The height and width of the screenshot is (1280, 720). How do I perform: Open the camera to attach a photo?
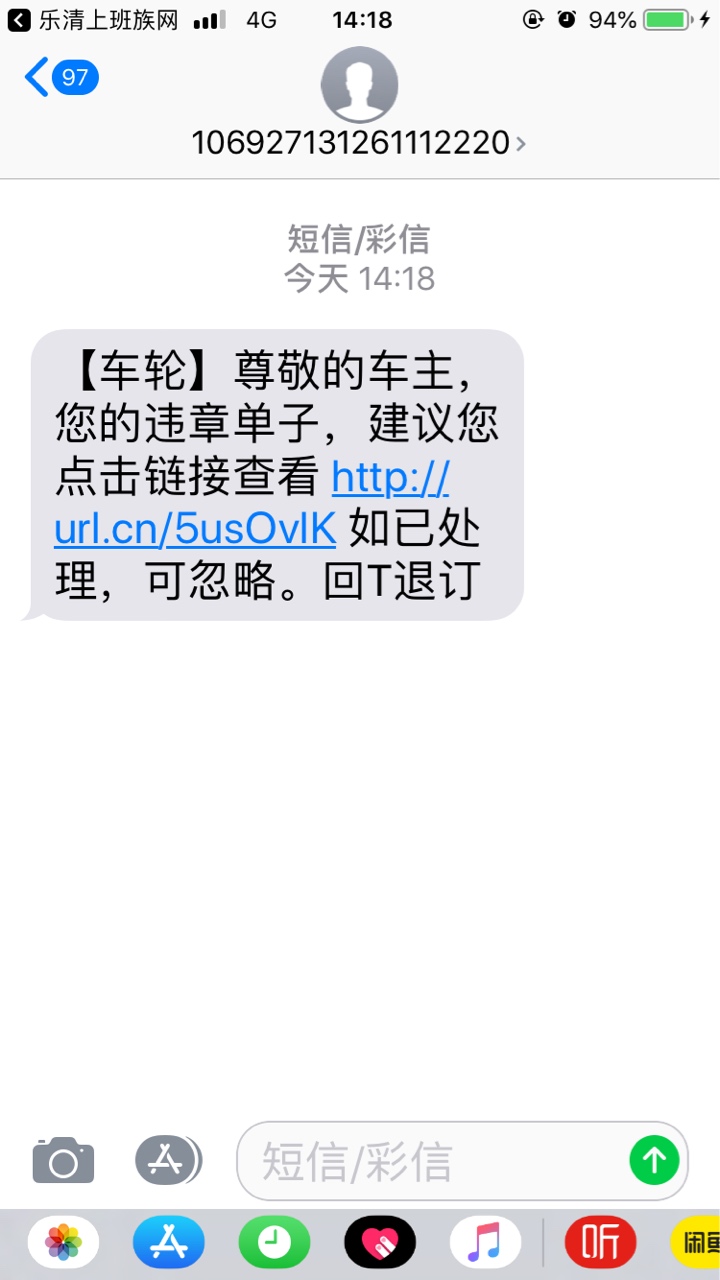tap(63, 1160)
